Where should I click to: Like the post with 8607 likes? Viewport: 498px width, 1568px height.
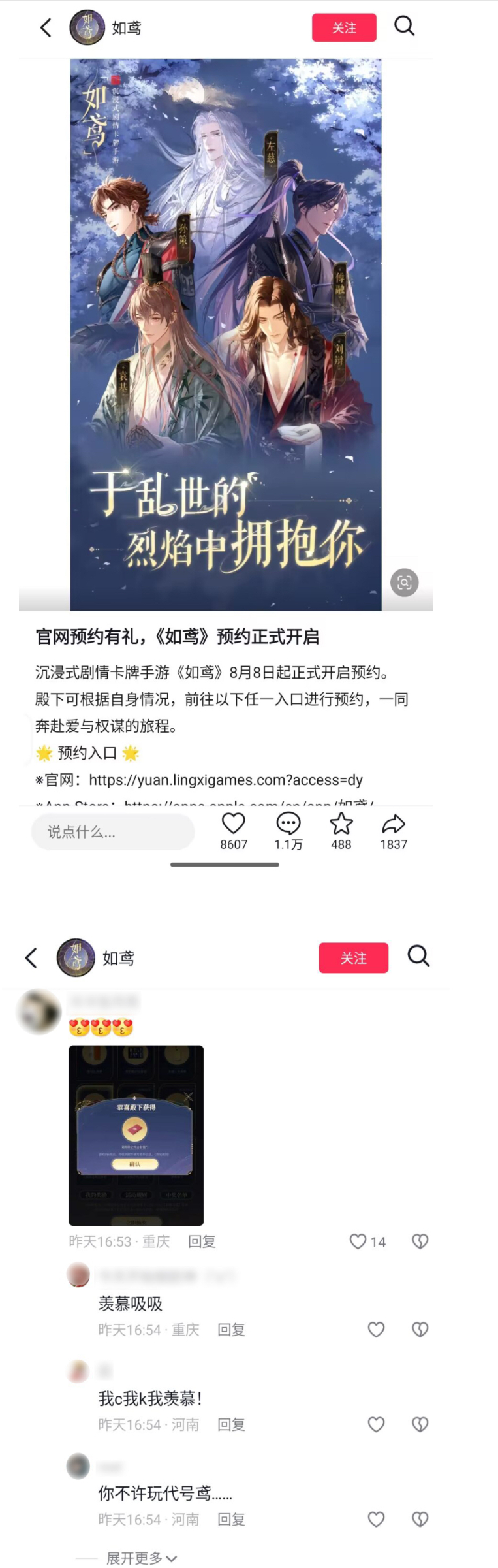233,824
